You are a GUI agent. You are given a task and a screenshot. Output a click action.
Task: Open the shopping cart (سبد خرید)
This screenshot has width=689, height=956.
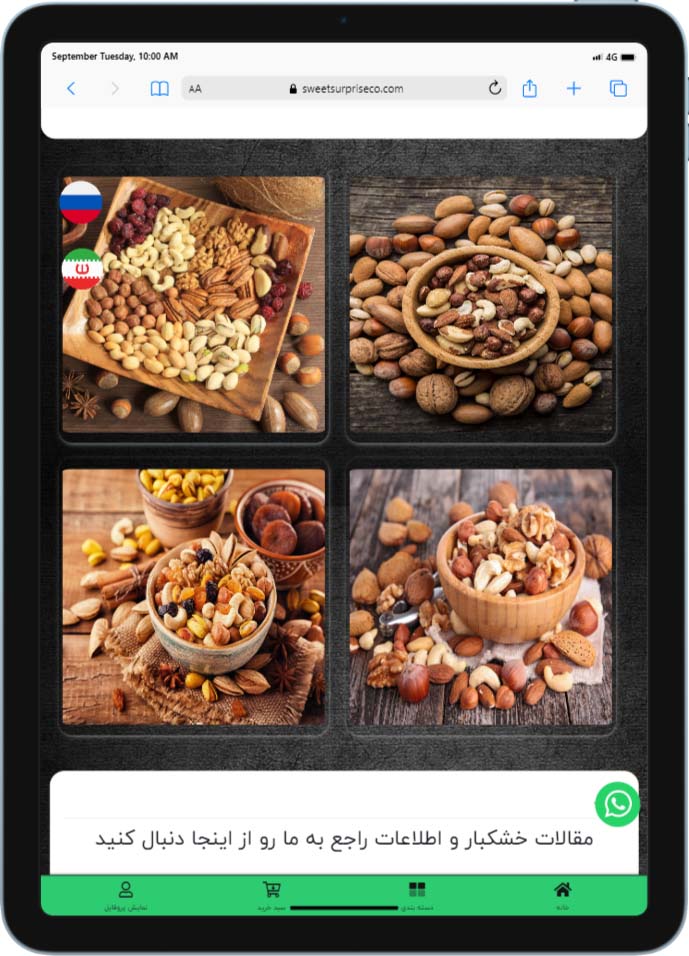271,894
